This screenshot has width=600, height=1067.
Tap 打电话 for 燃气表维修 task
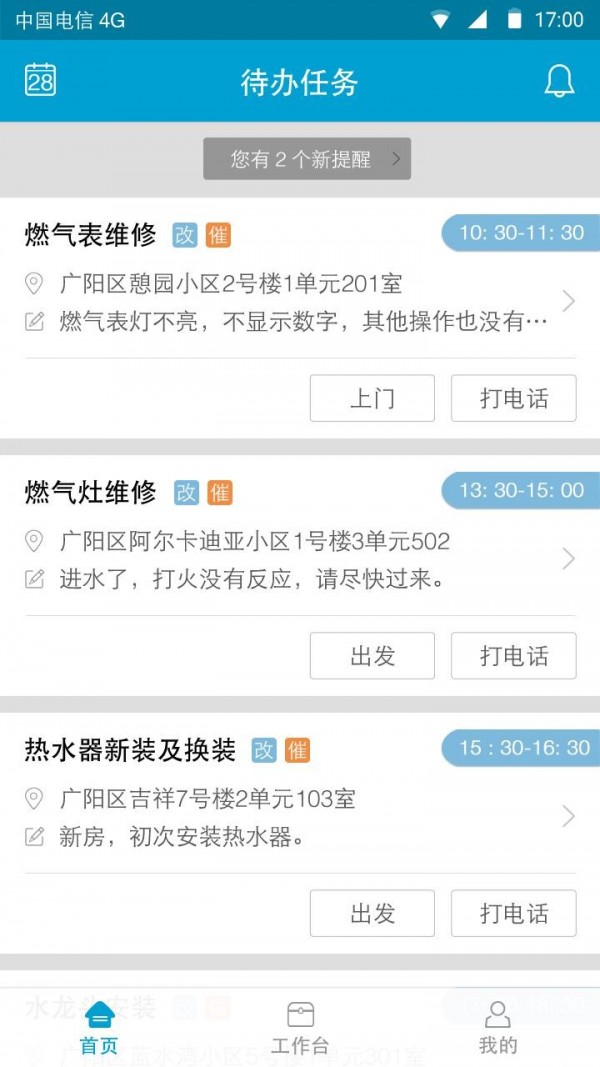point(513,399)
